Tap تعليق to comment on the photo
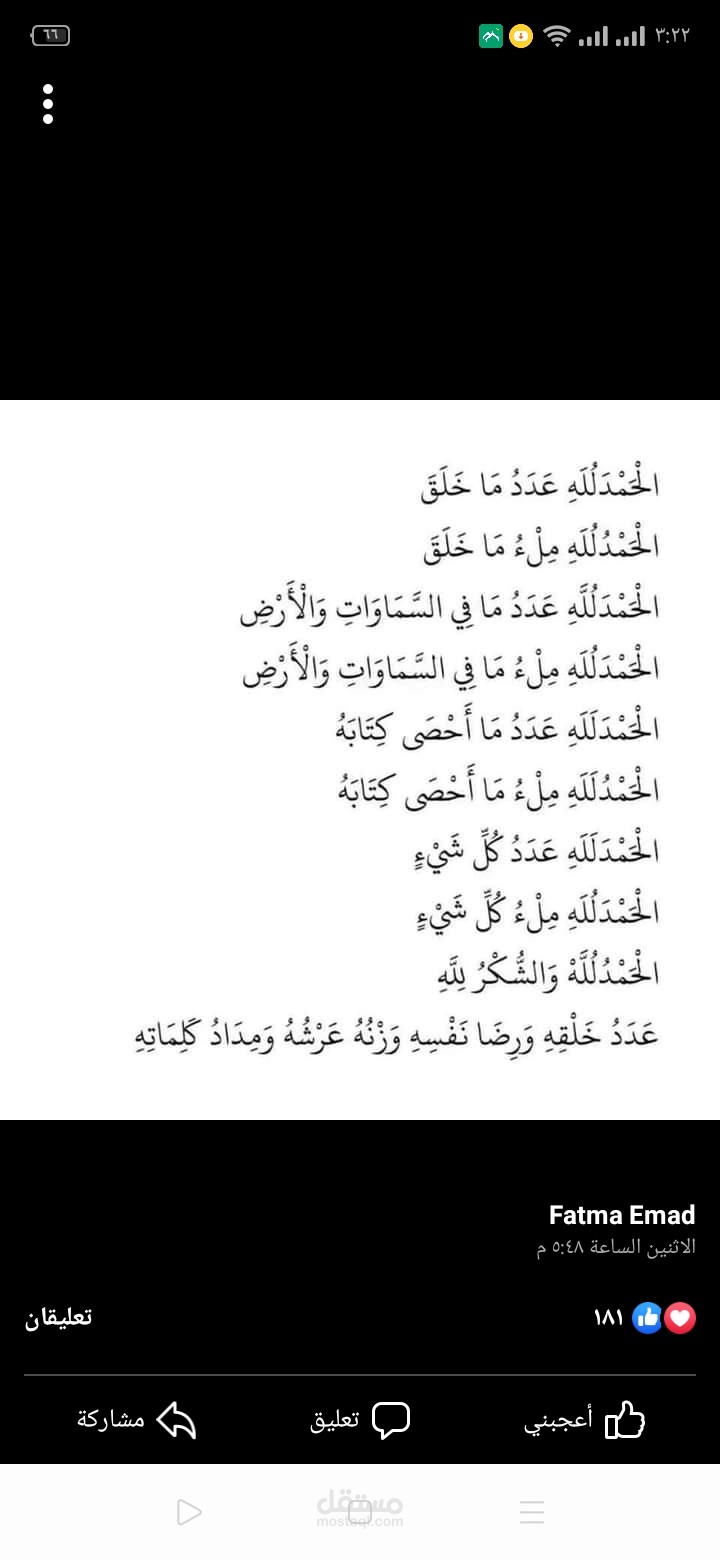The height and width of the screenshot is (1560, 720). click(360, 1419)
